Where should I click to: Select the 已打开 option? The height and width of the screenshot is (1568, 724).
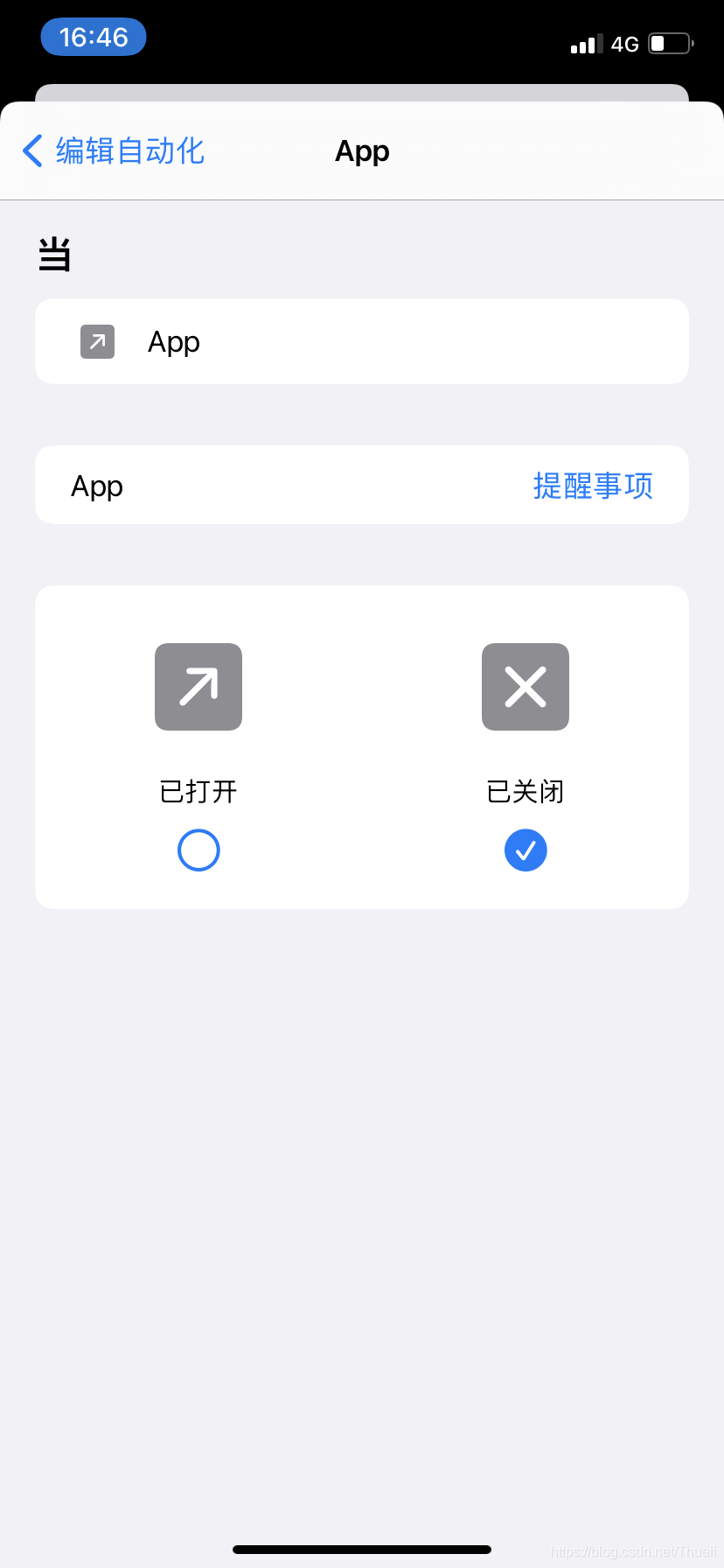198,850
